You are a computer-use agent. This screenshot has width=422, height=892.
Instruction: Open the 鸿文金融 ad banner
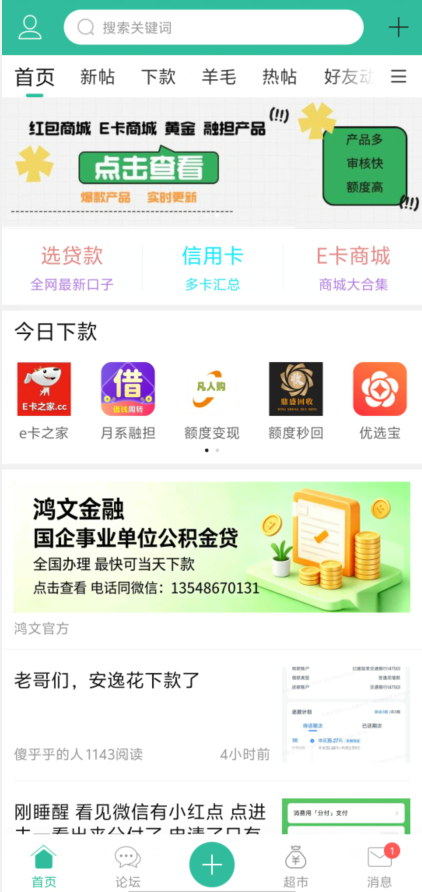[212, 547]
